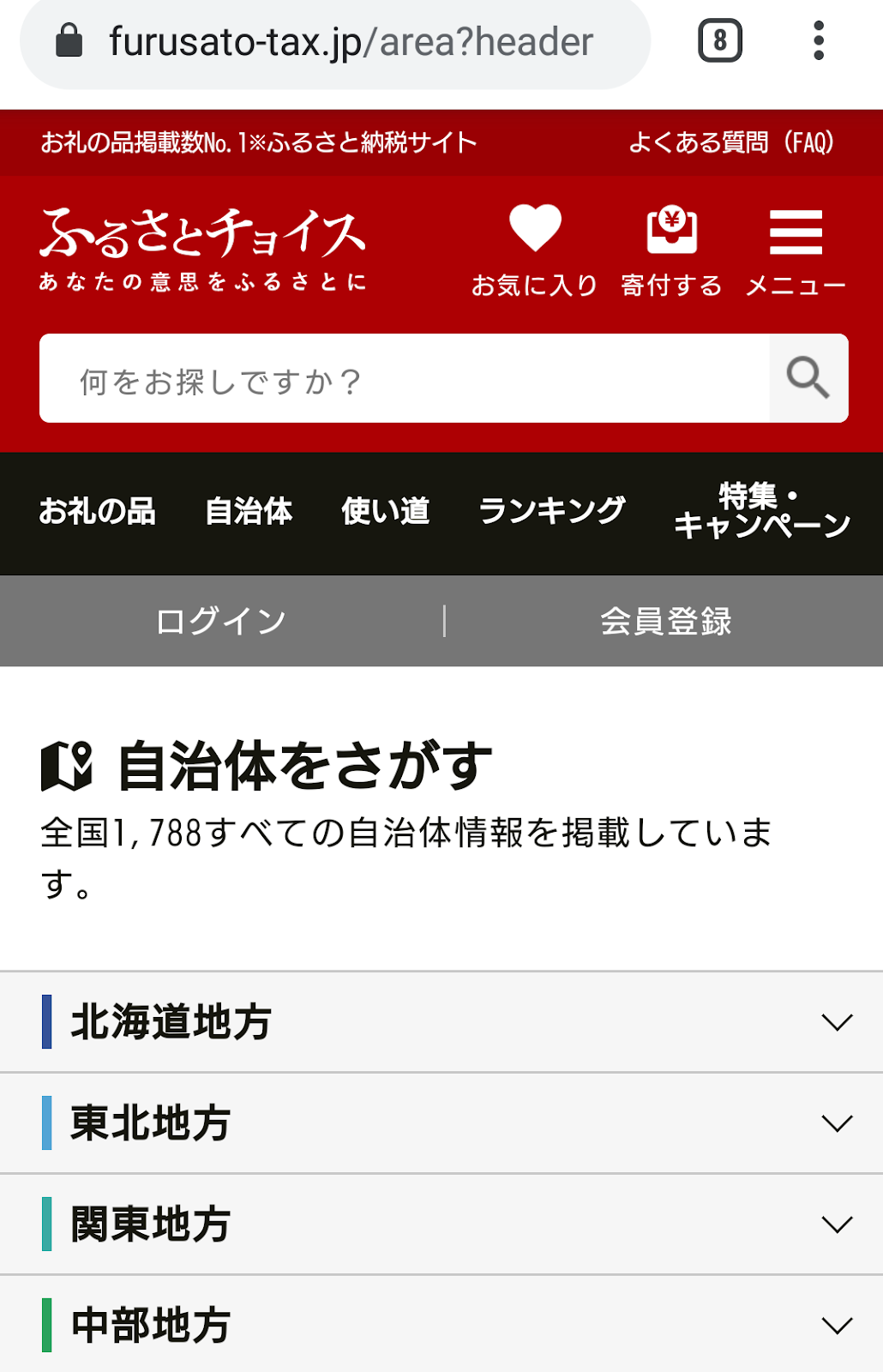Go to 自治体 section

point(249,512)
